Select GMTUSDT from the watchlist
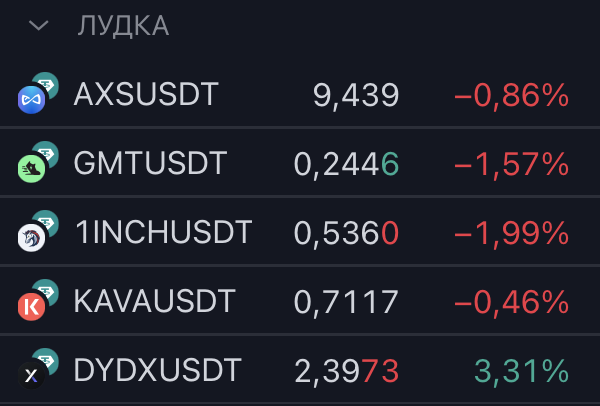Image resolution: width=600 pixels, height=406 pixels. point(300,163)
